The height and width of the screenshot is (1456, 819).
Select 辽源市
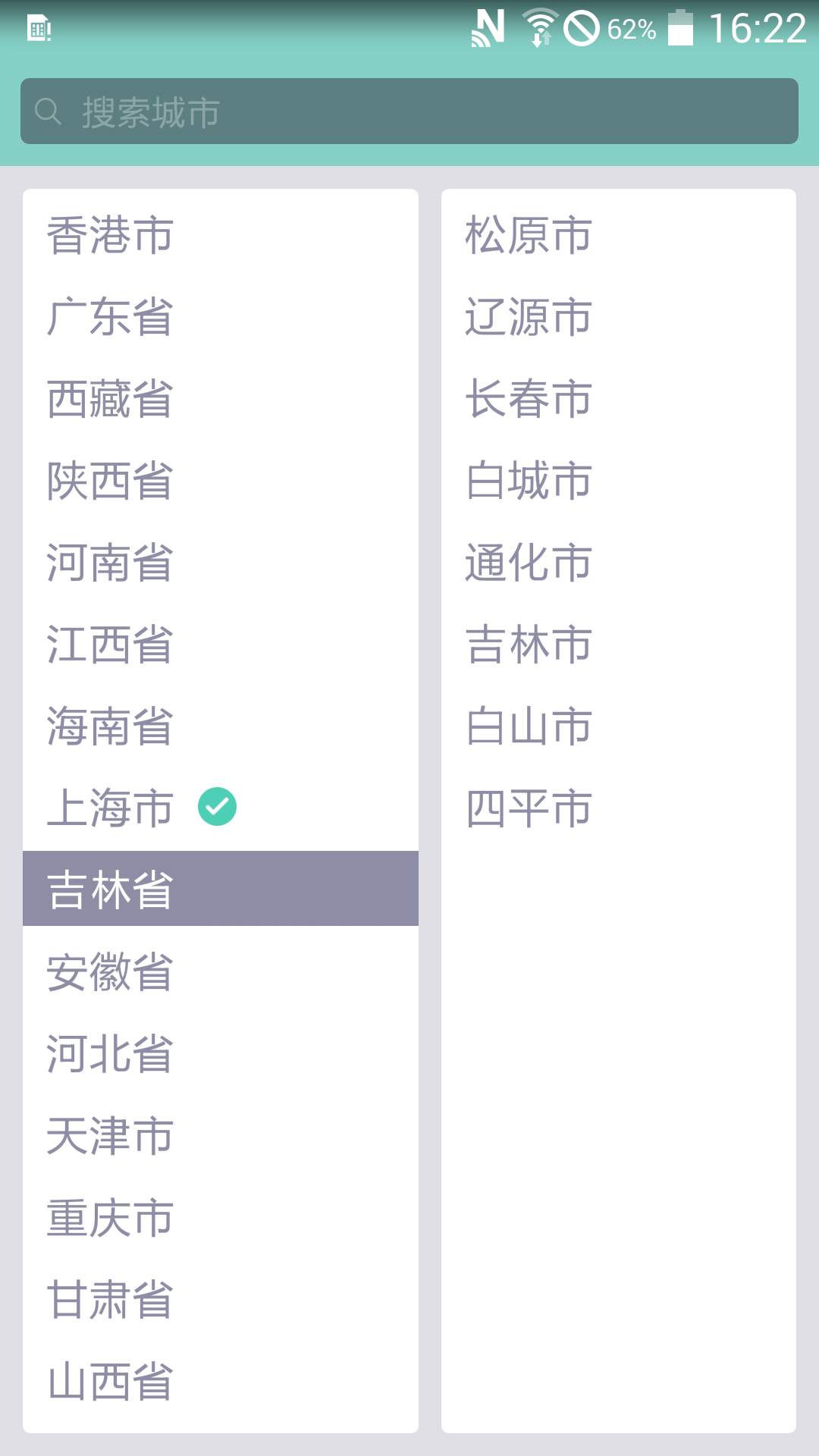point(619,317)
